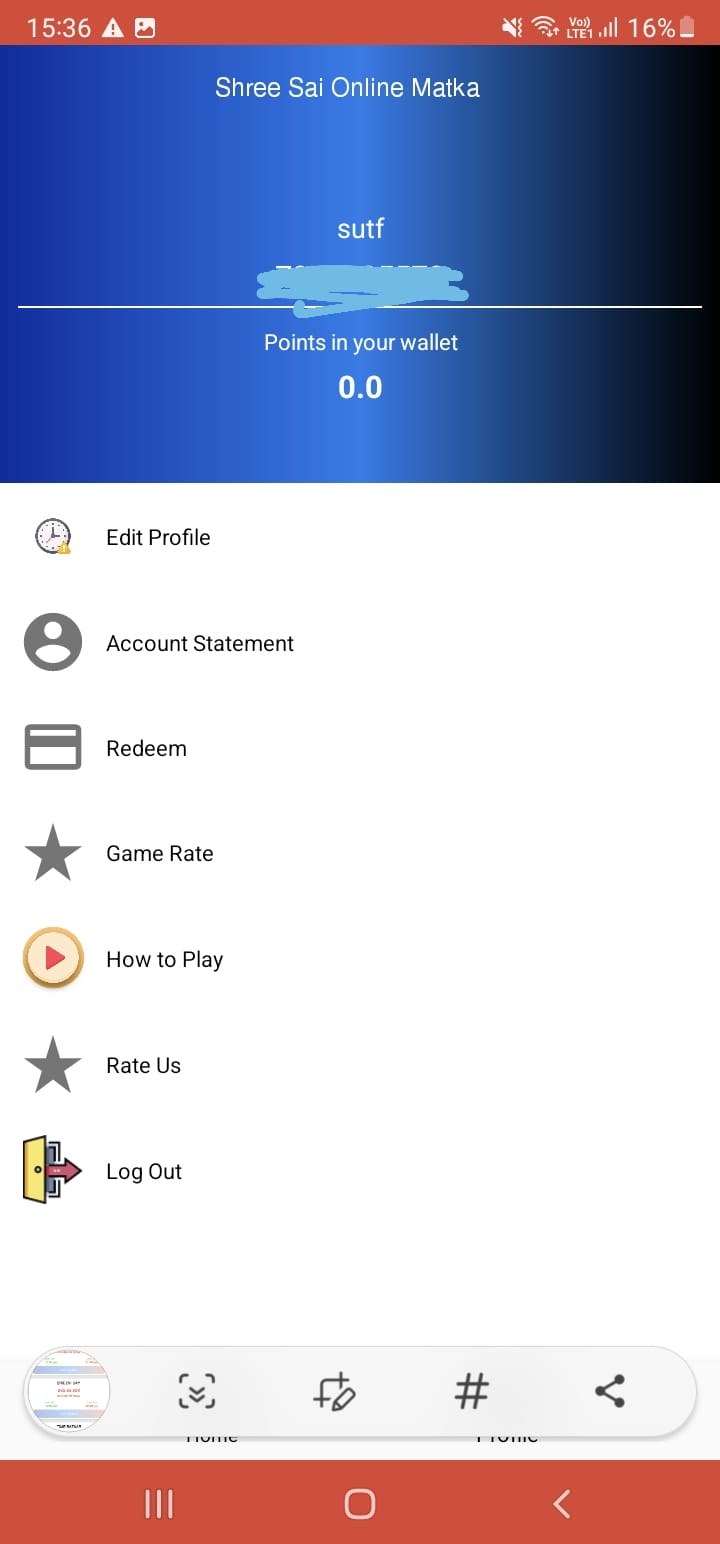Select Rate Us
Viewport: 720px width, 1544px height.
tap(143, 1066)
